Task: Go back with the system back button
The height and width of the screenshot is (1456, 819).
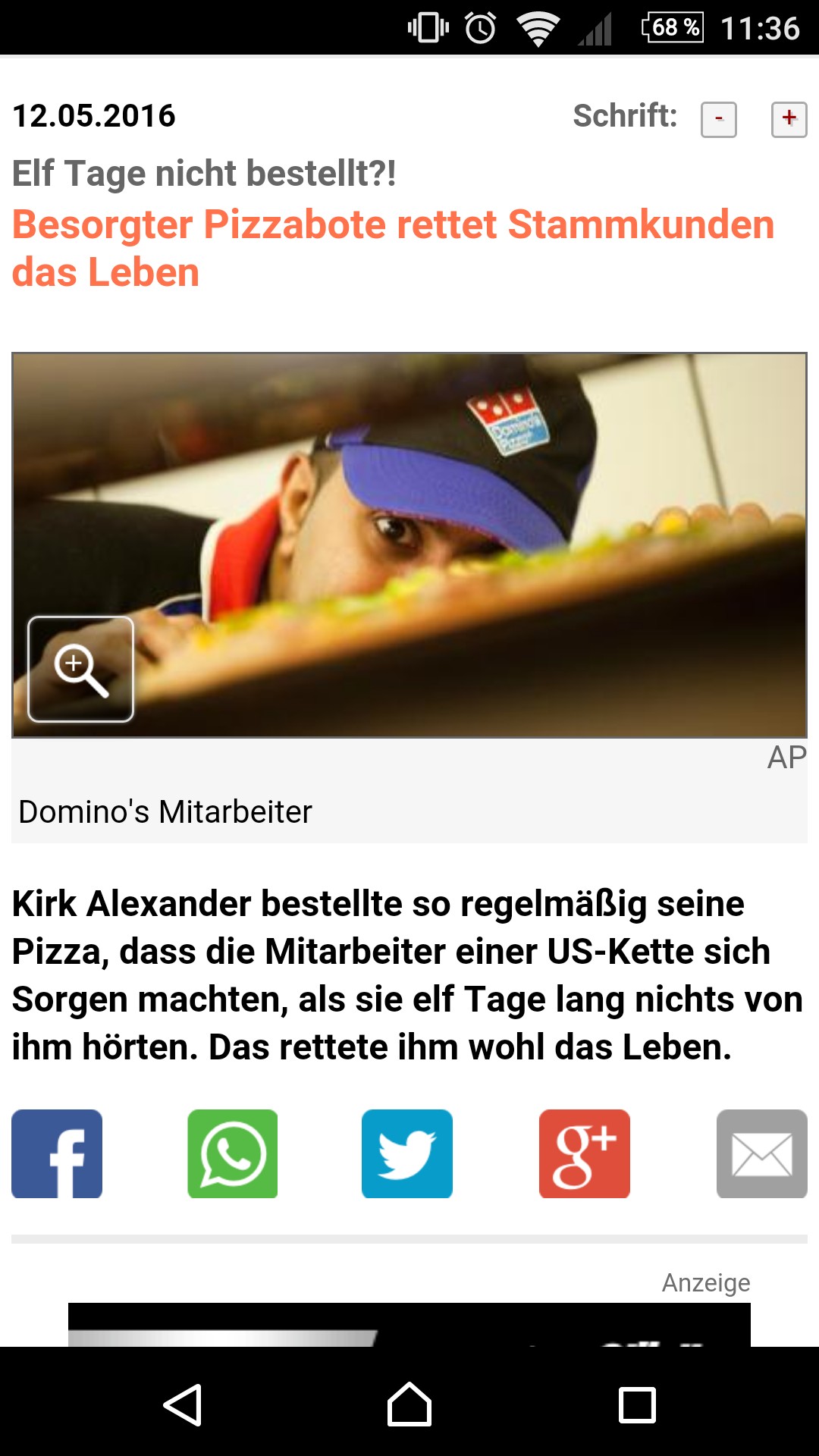Action: point(183,1404)
